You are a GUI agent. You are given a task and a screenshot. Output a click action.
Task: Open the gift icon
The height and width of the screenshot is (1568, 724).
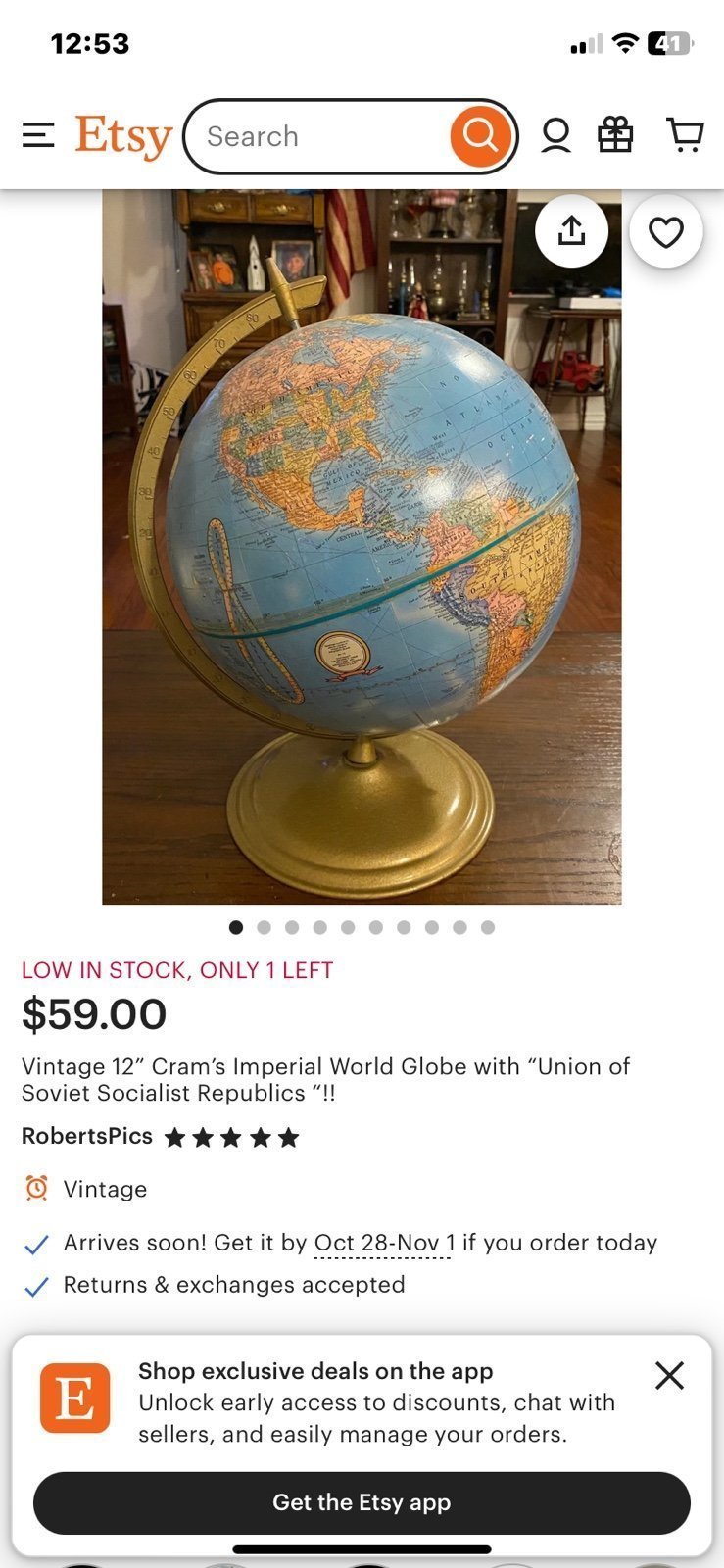point(615,135)
